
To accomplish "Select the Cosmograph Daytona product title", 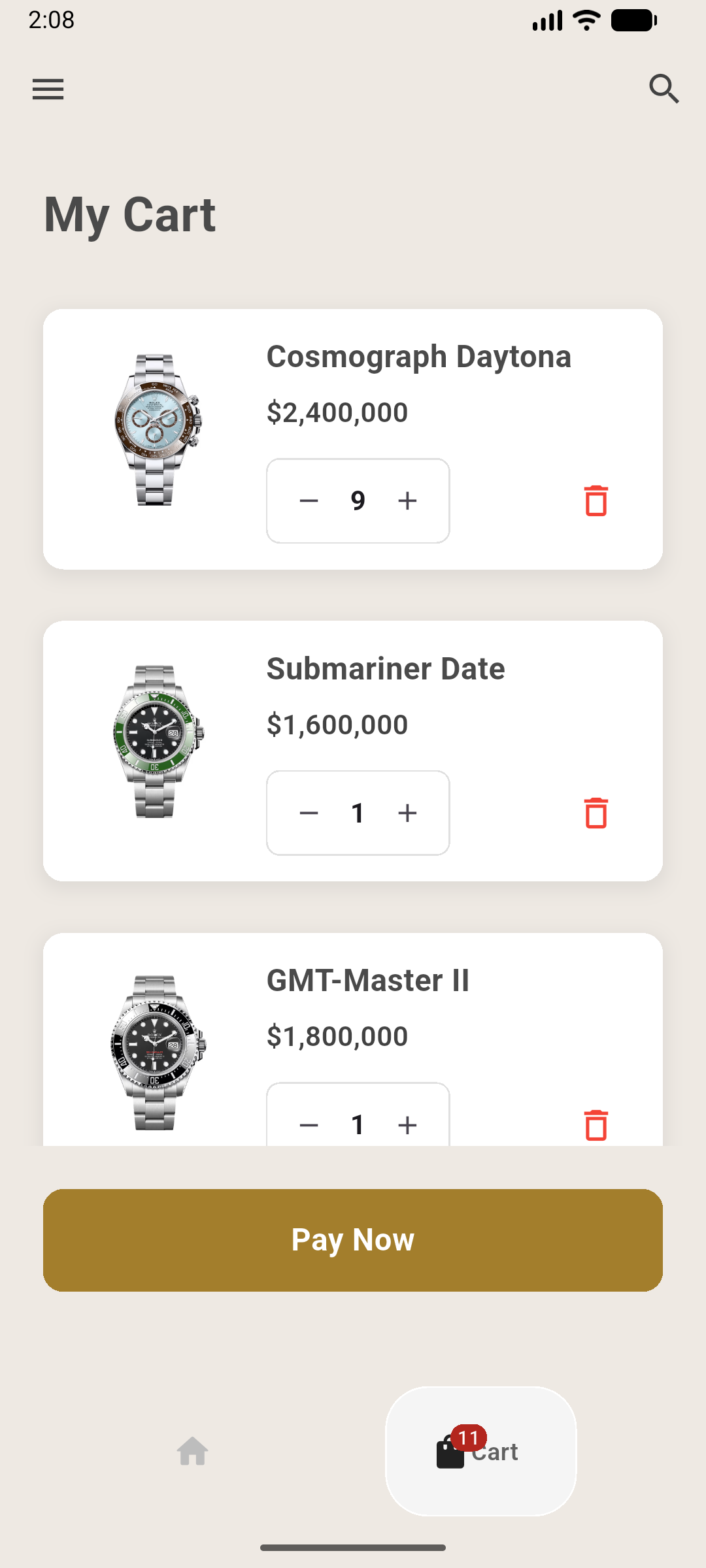I will point(419,357).
